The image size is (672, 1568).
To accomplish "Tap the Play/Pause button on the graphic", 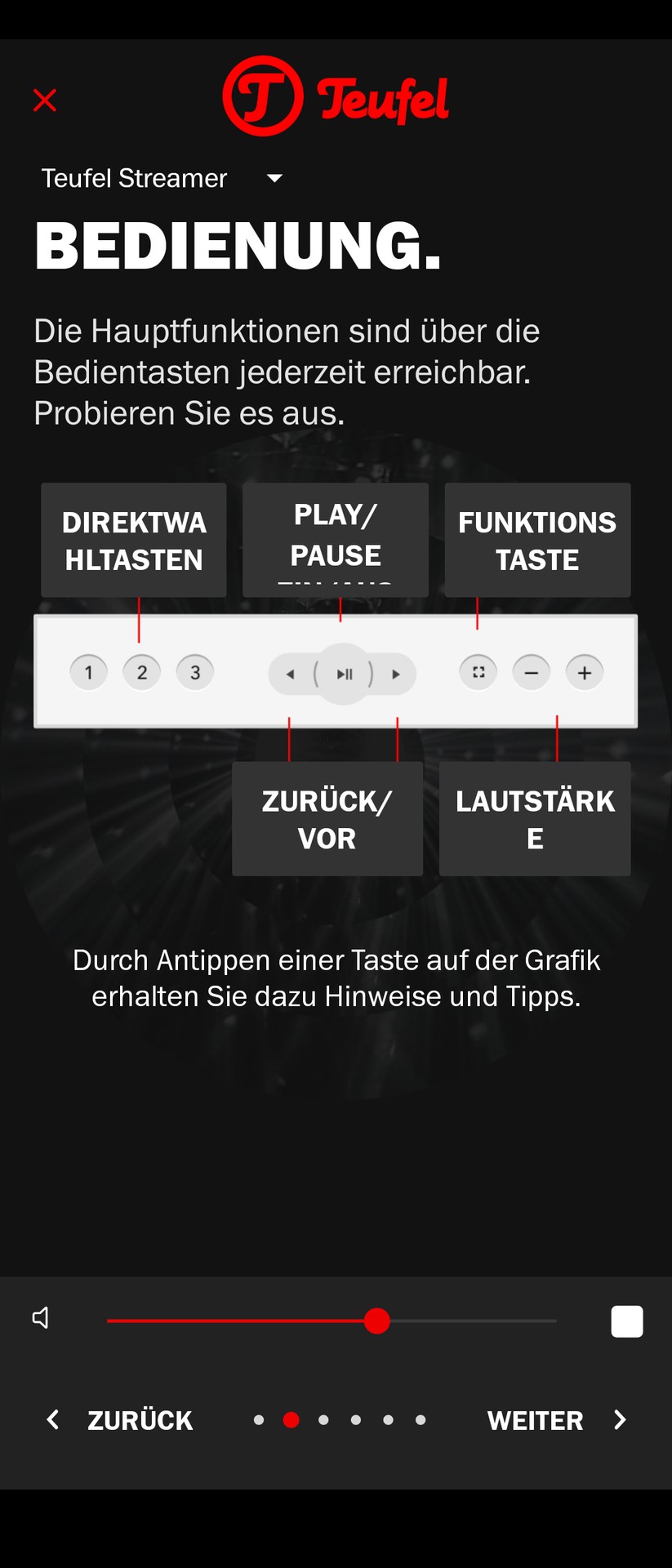I will coord(343,674).
